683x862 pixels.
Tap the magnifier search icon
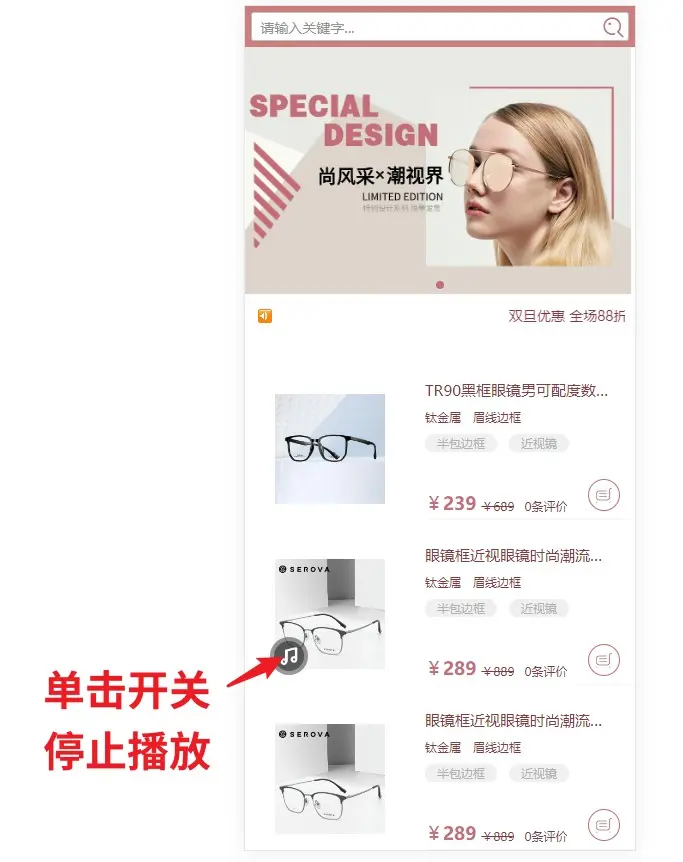coord(613,28)
